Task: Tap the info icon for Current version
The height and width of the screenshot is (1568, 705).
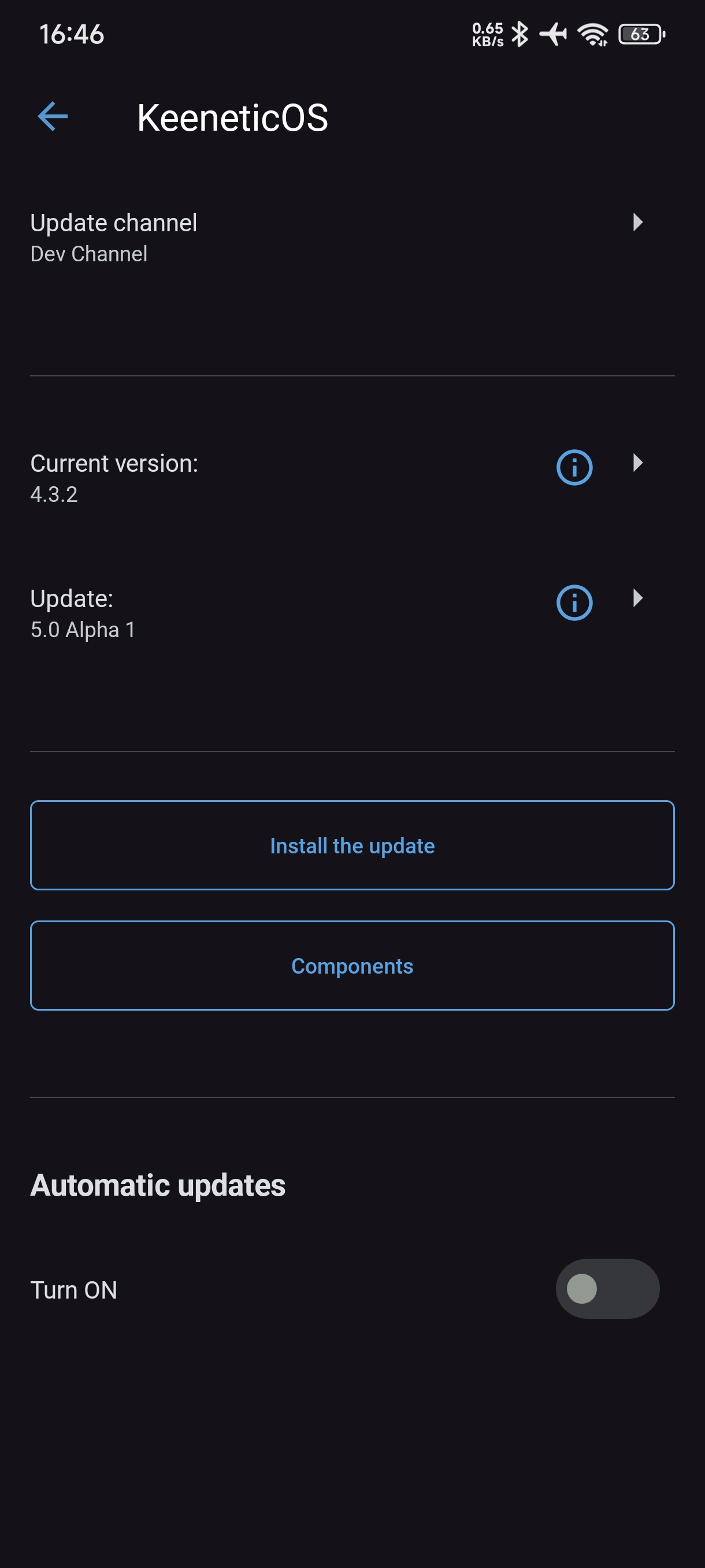Action: (x=574, y=468)
